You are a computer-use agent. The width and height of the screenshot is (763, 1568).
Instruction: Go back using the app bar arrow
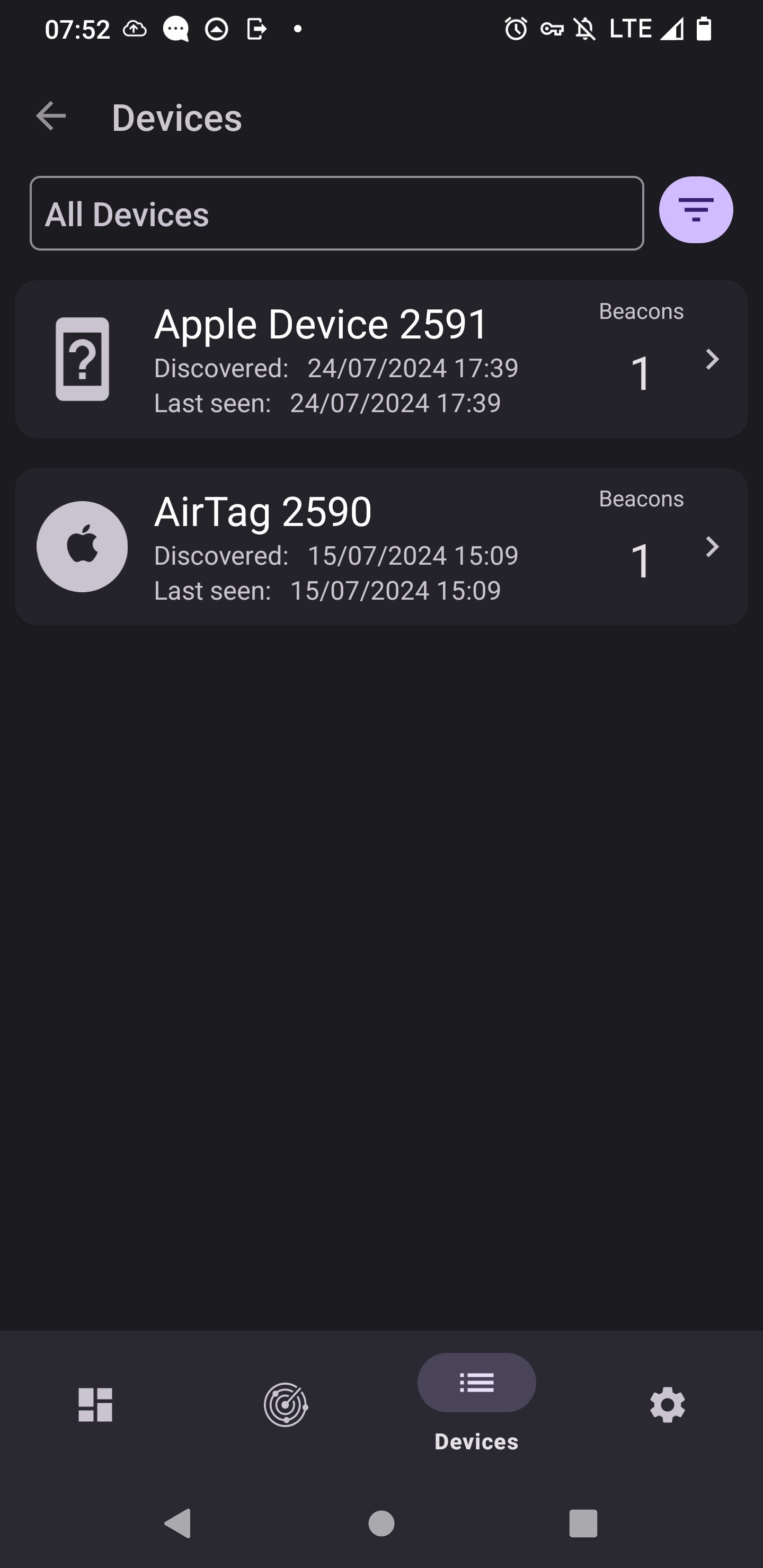click(x=50, y=116)
